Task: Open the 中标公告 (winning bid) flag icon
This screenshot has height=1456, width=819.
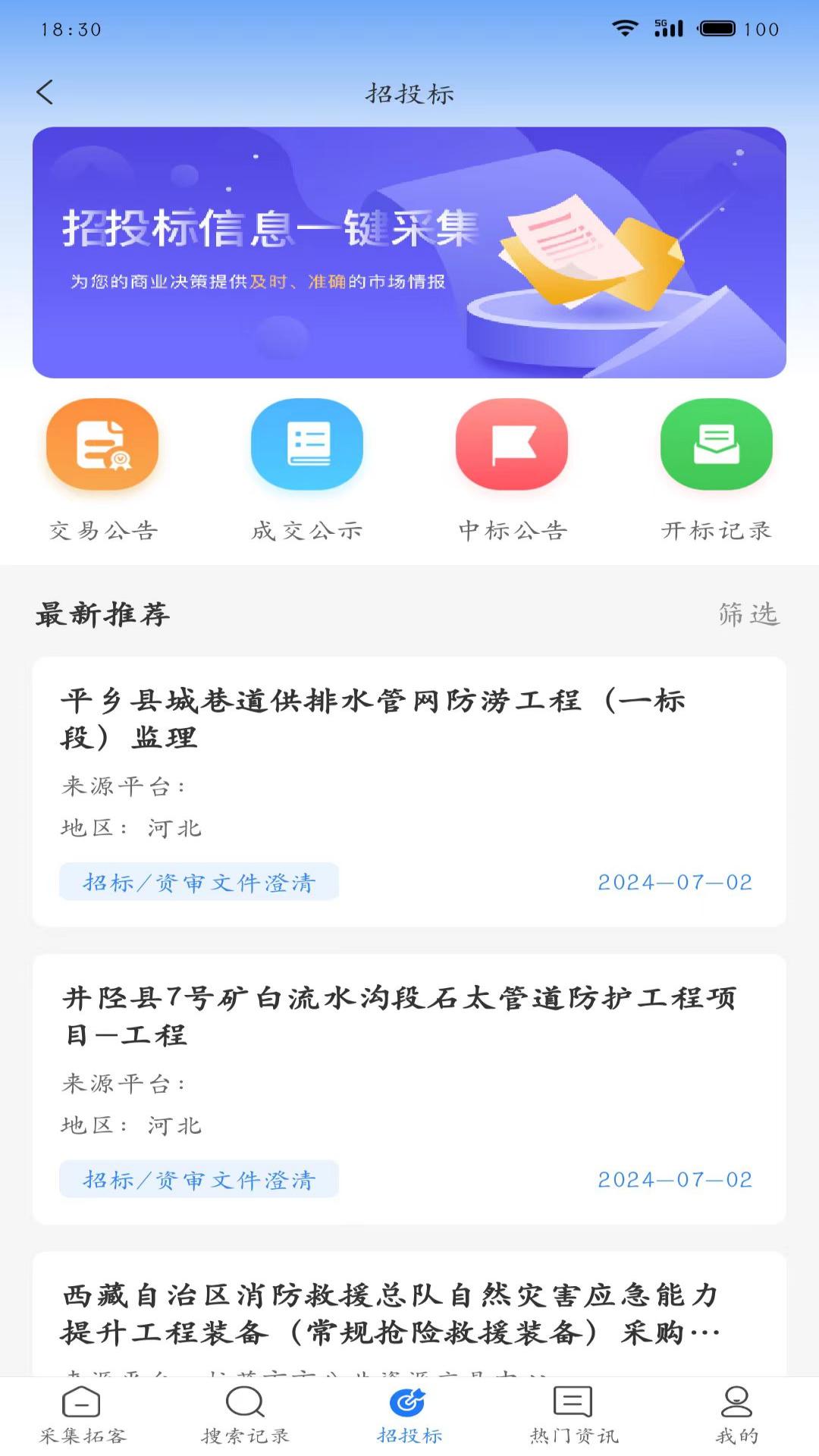Action: (512, 445)
